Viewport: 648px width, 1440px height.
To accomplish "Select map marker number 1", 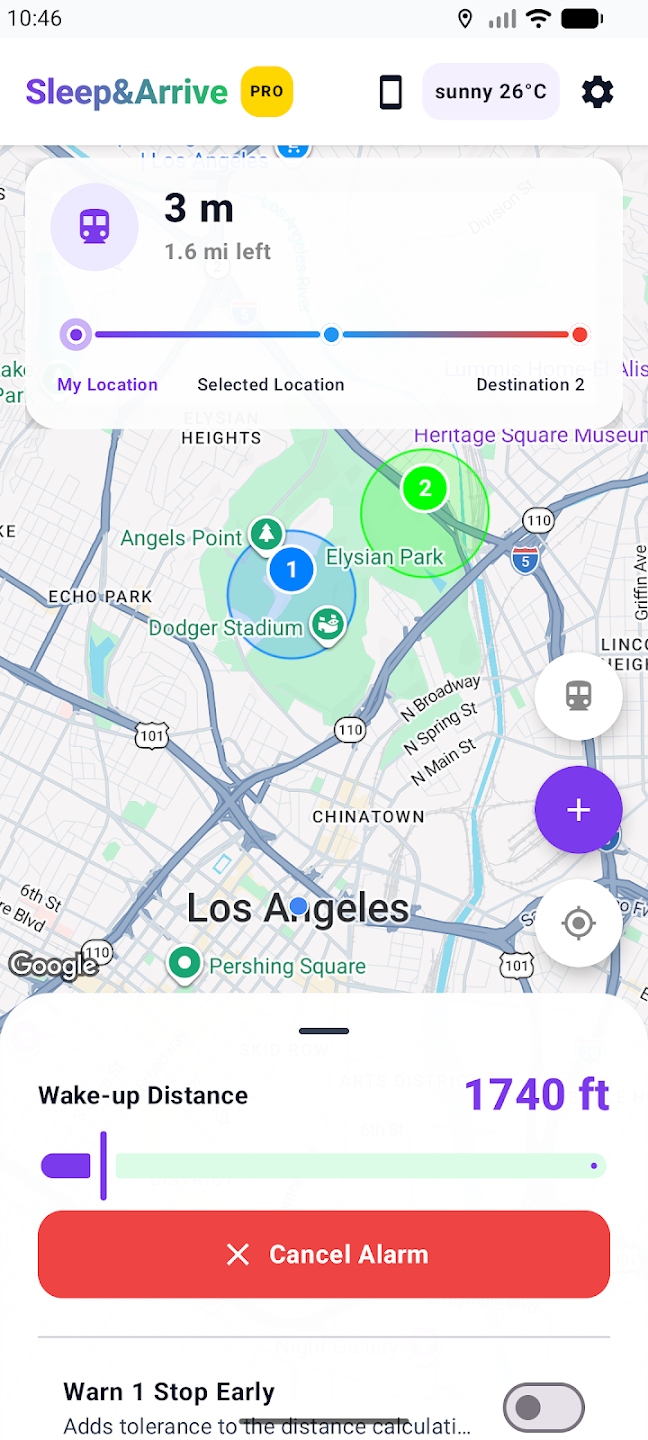I will point(292,570).
